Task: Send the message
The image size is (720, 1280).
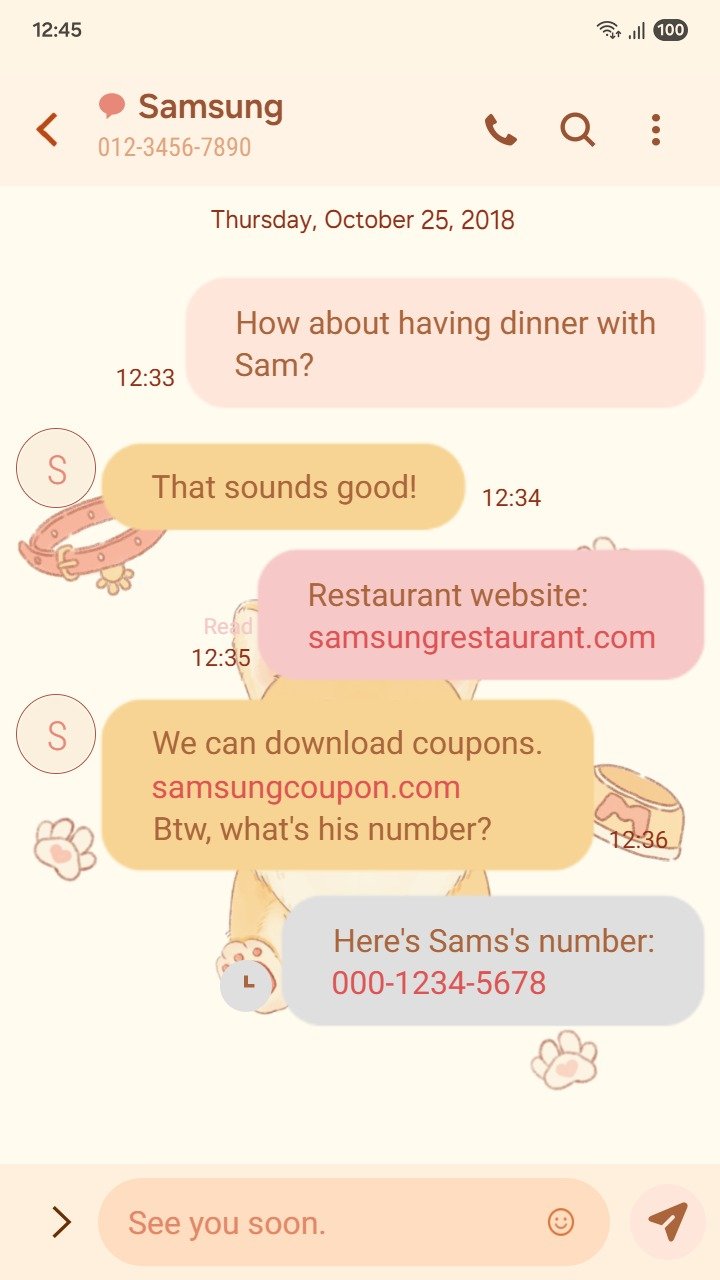Action: point(667,1221)
